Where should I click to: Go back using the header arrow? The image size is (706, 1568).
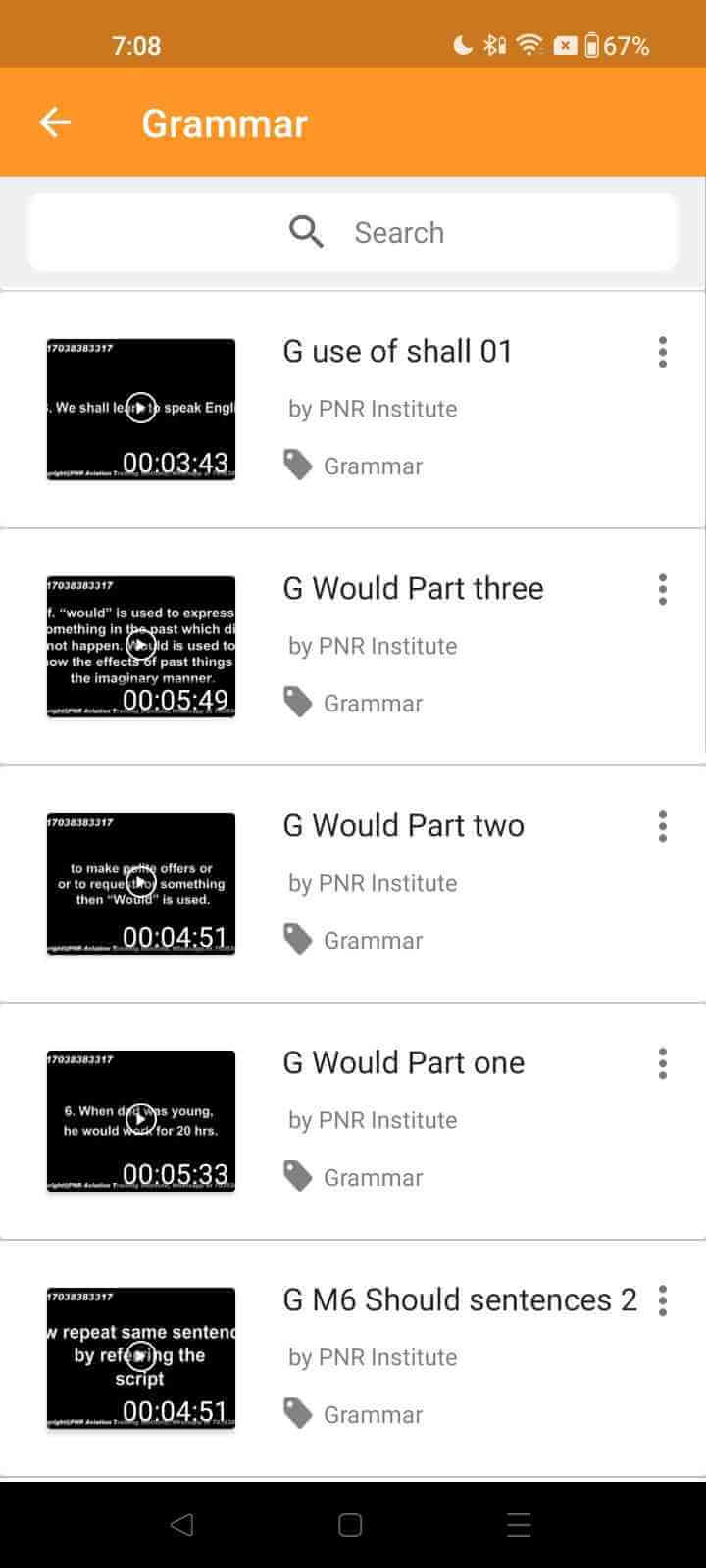point(55,122)
